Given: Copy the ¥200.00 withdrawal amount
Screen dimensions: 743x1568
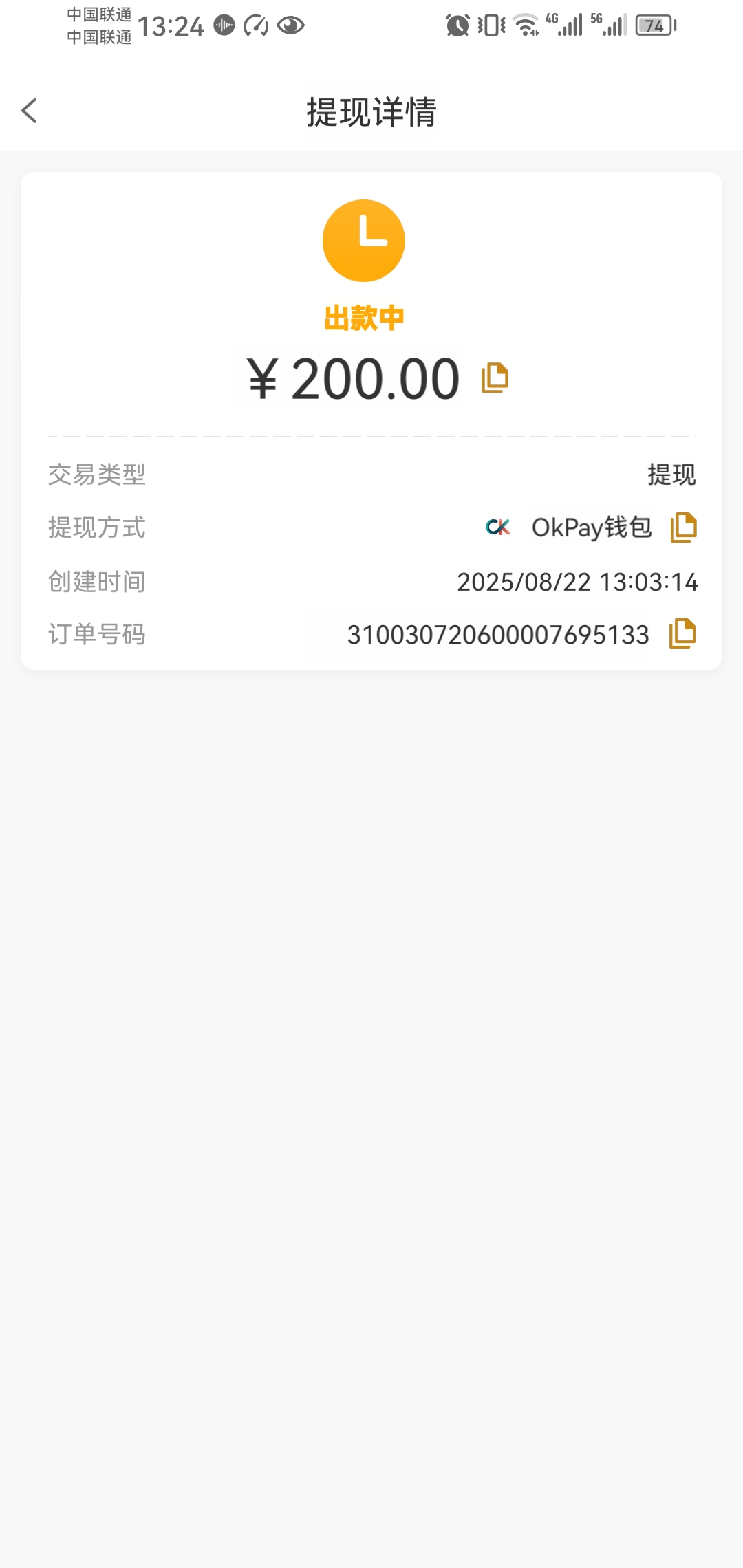Looking at the screenshot, I should pyautogui.click(x=495, y=378).
